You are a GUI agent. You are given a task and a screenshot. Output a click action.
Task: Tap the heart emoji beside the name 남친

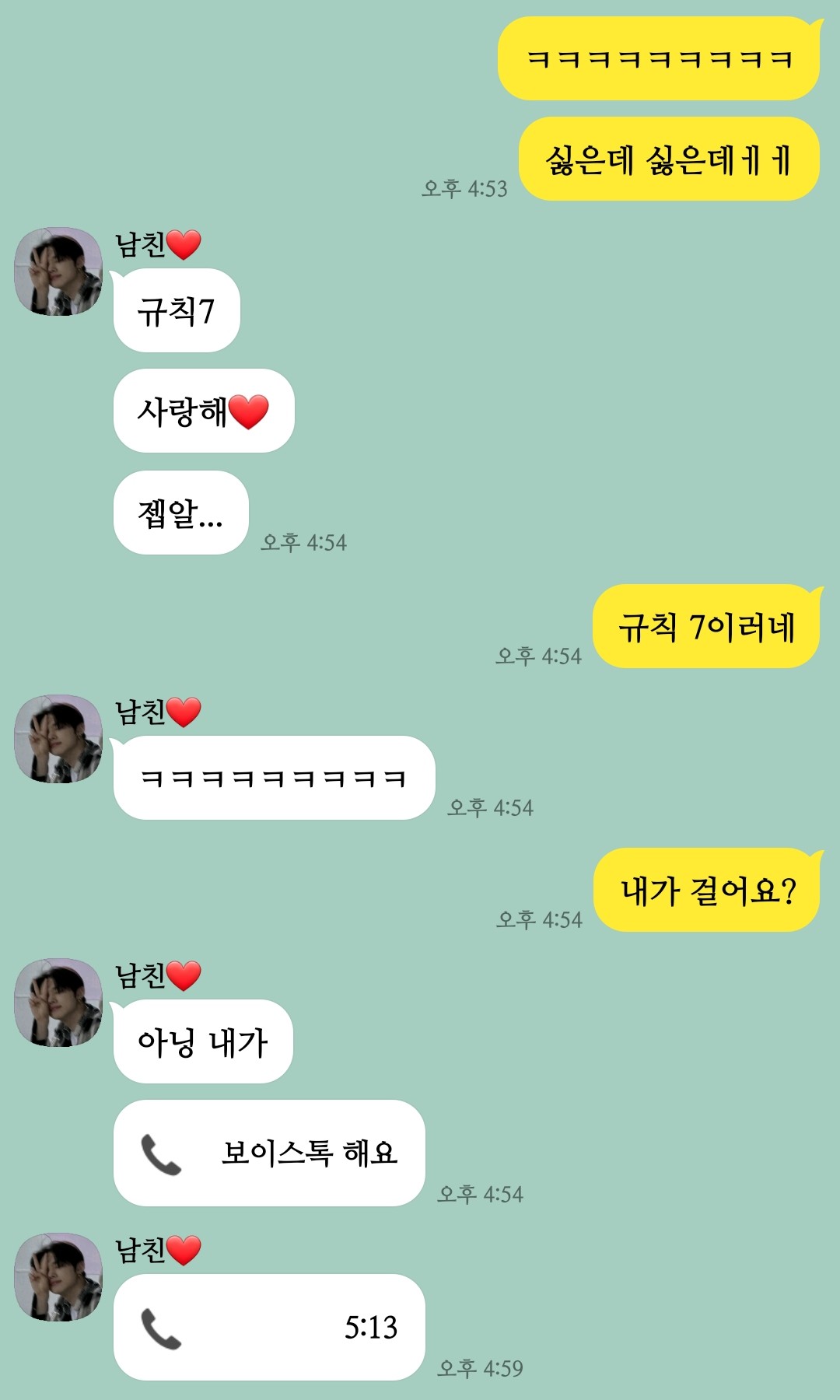click(x=183, y=245)
